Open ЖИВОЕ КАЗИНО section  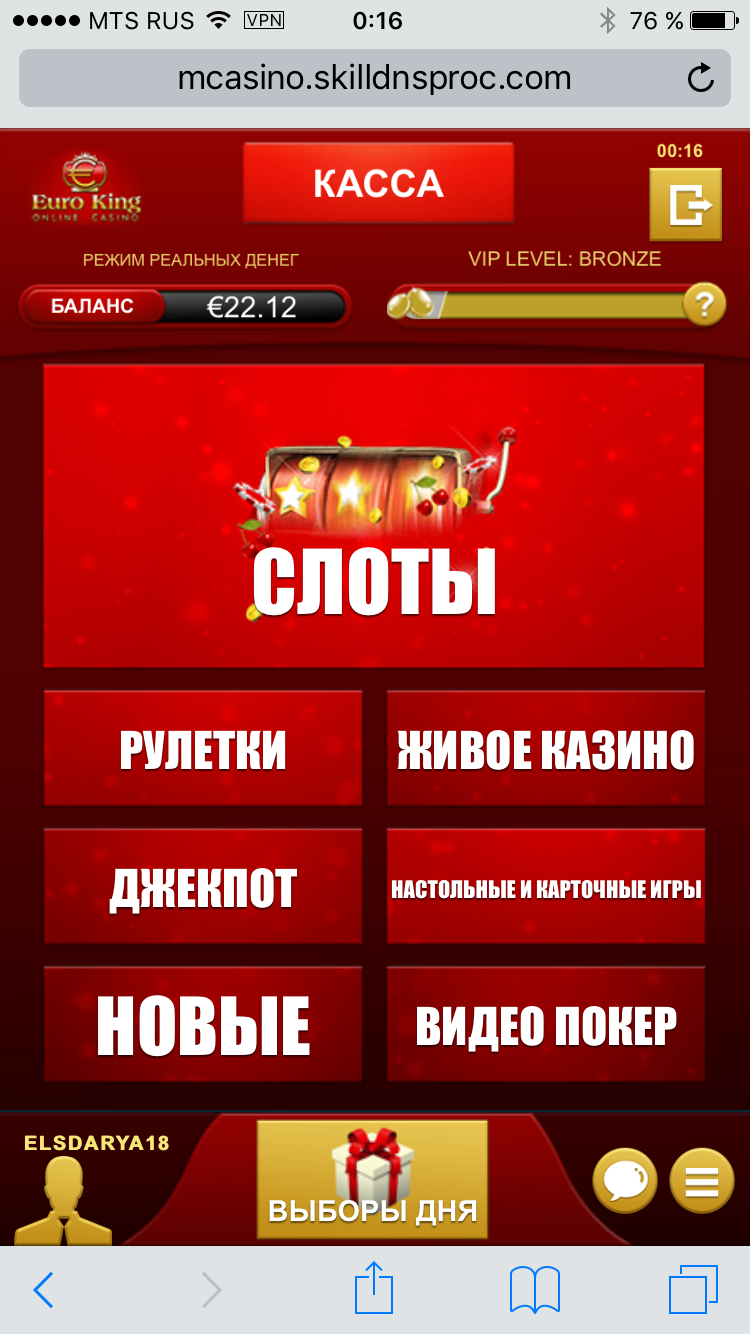tap(546, 748)
